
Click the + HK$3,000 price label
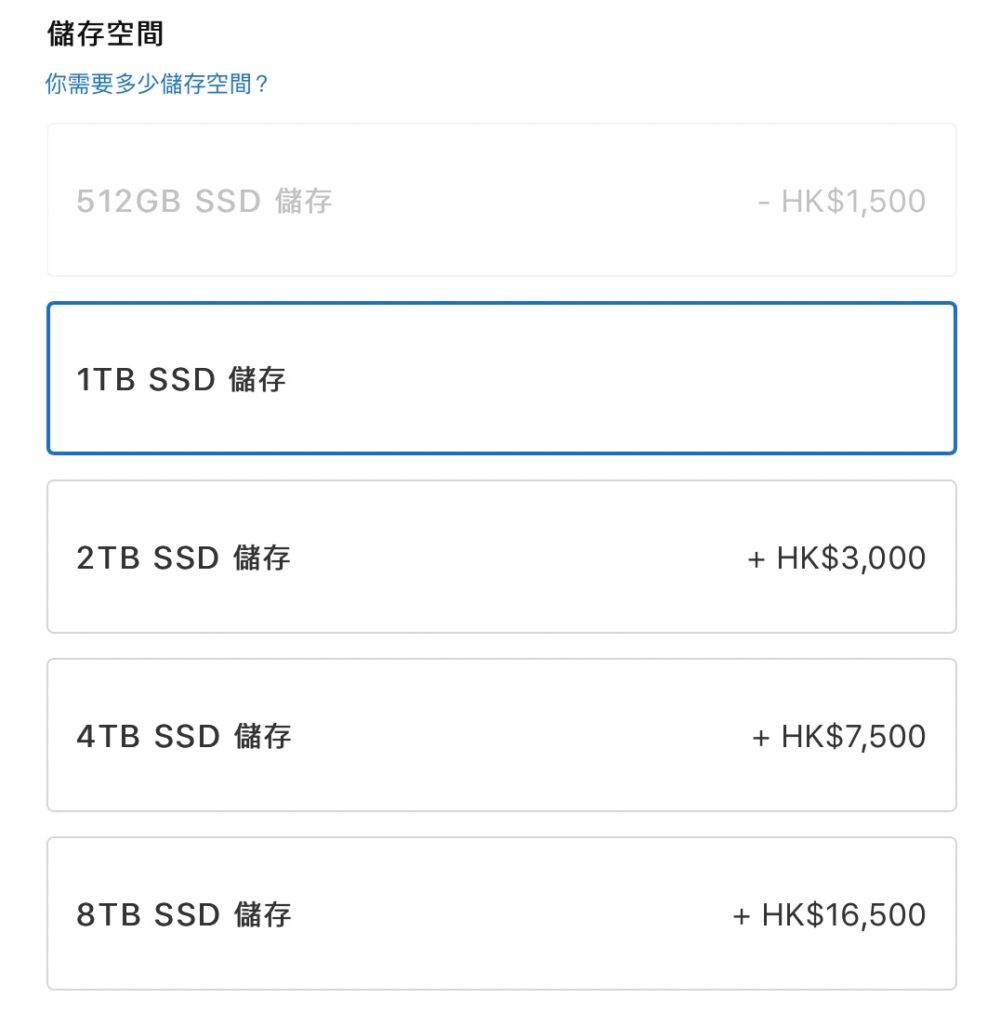pos(843,557)
